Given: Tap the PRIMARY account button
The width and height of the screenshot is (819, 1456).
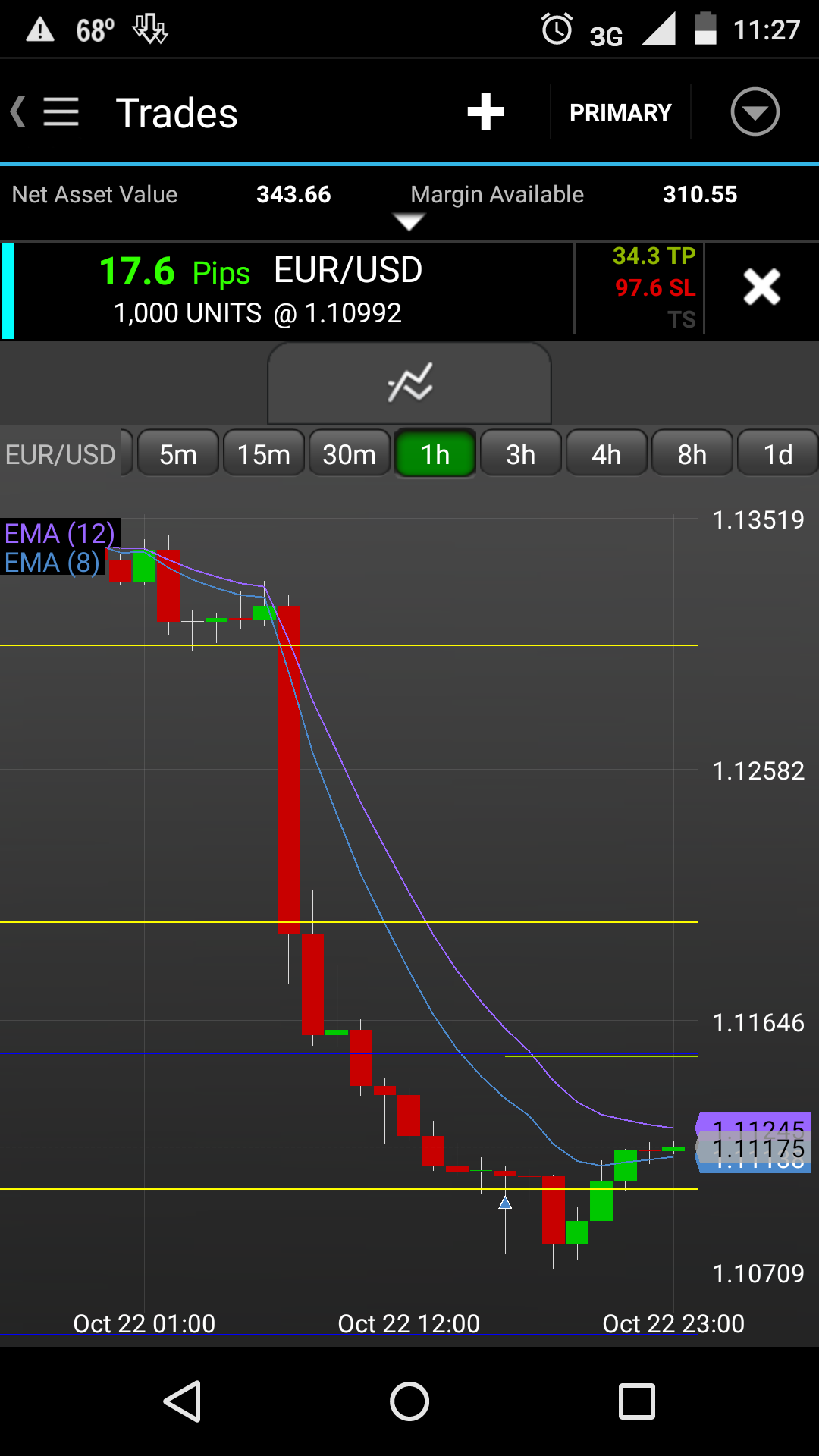Looking at the screenshot, I should (620, 112).
